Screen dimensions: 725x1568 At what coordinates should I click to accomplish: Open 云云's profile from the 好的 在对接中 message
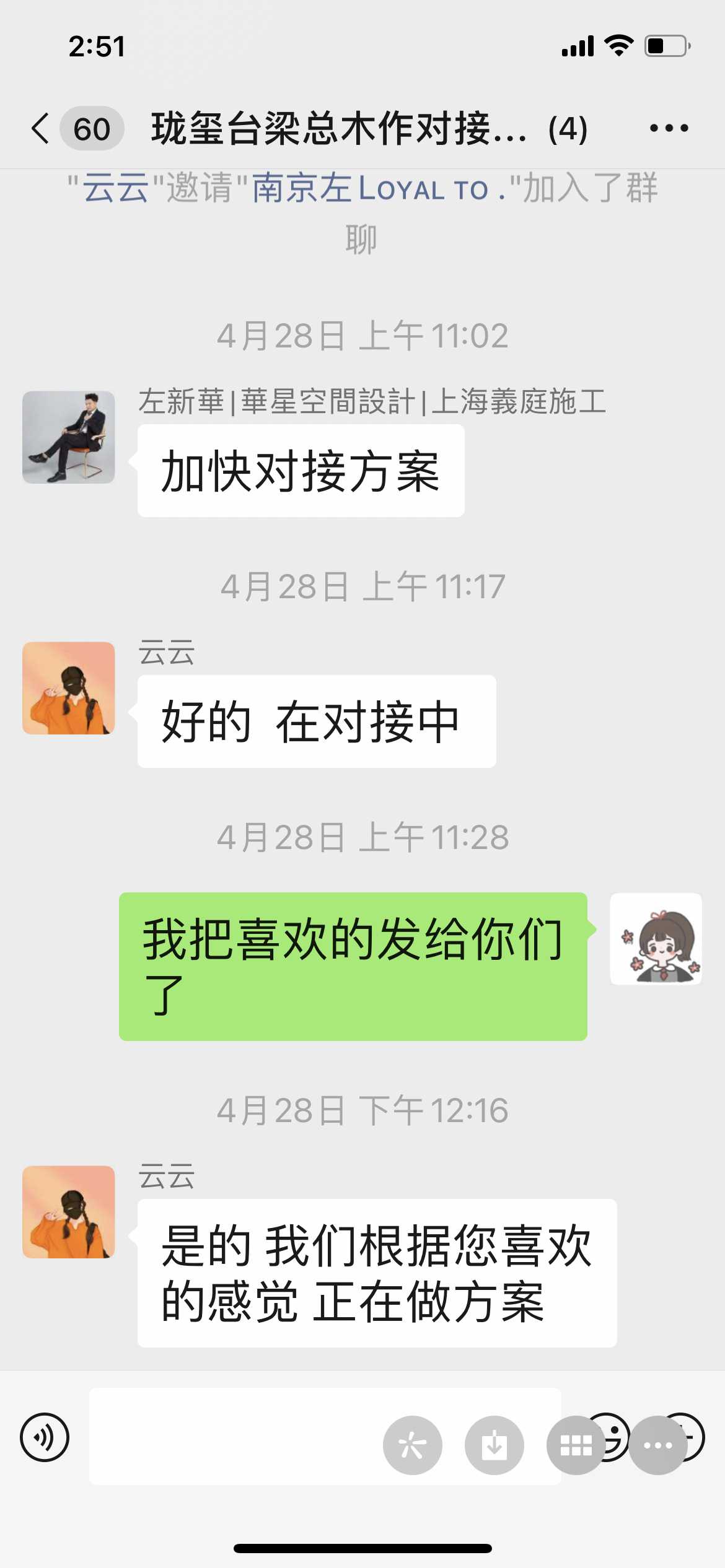click(69, 688)
